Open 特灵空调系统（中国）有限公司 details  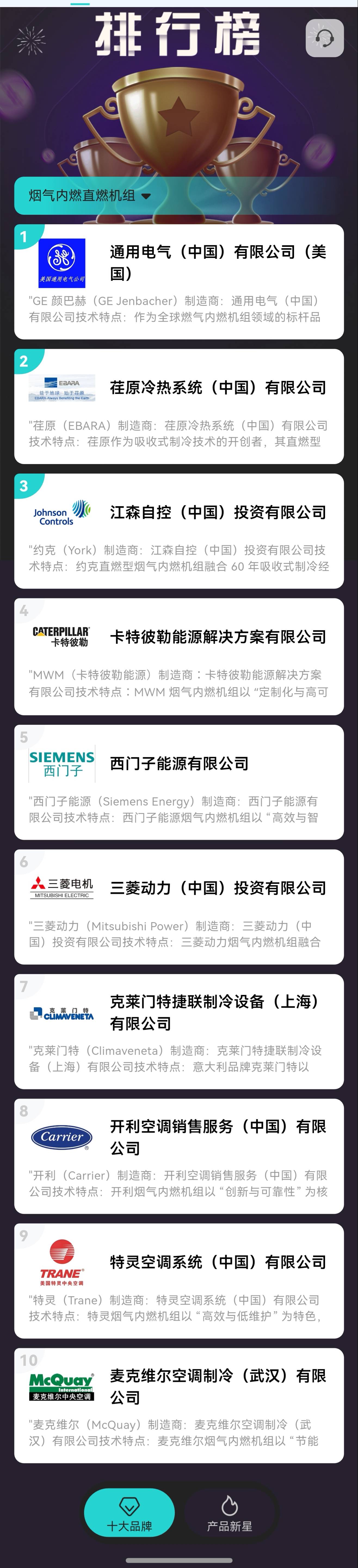click(x=179, y=1281)
